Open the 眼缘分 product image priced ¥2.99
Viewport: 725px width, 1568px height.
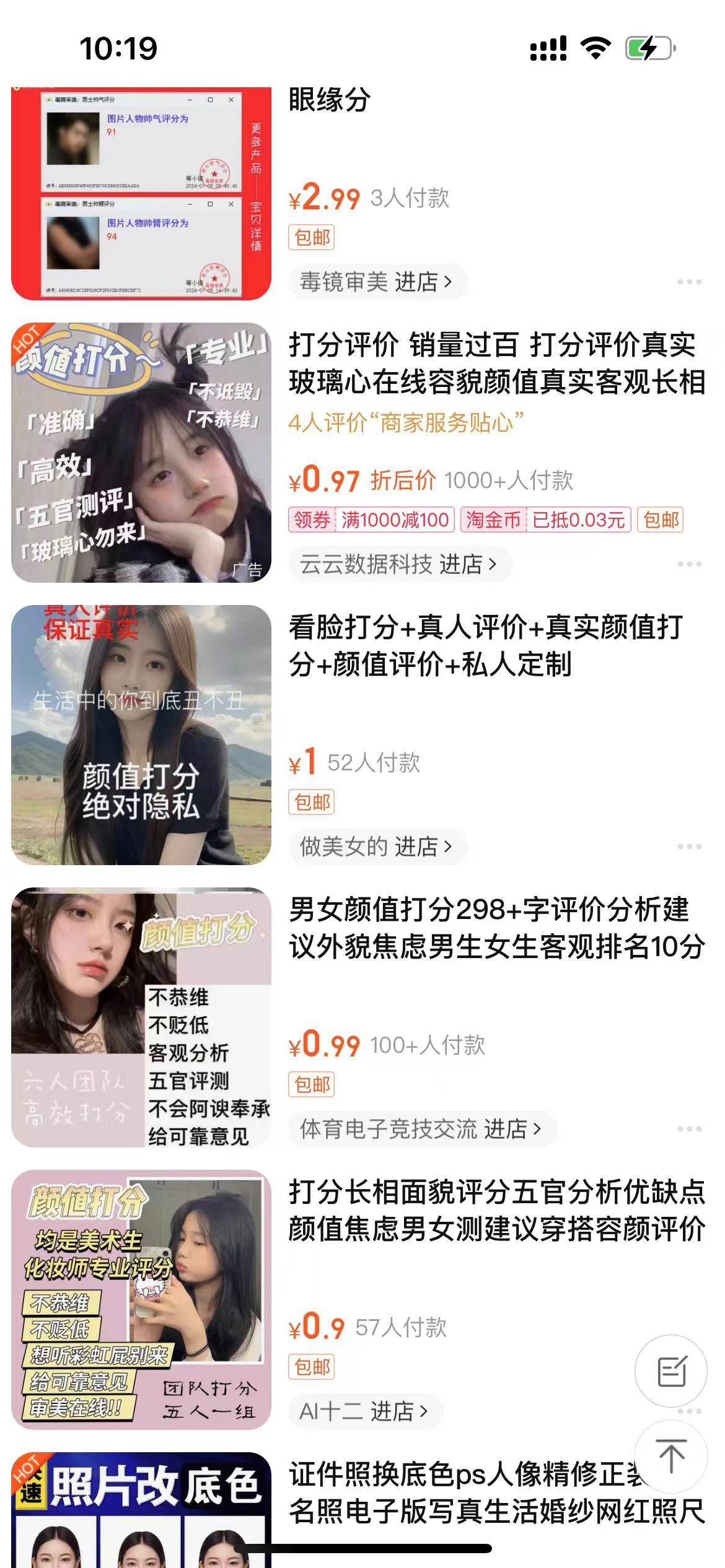point(141,193)
